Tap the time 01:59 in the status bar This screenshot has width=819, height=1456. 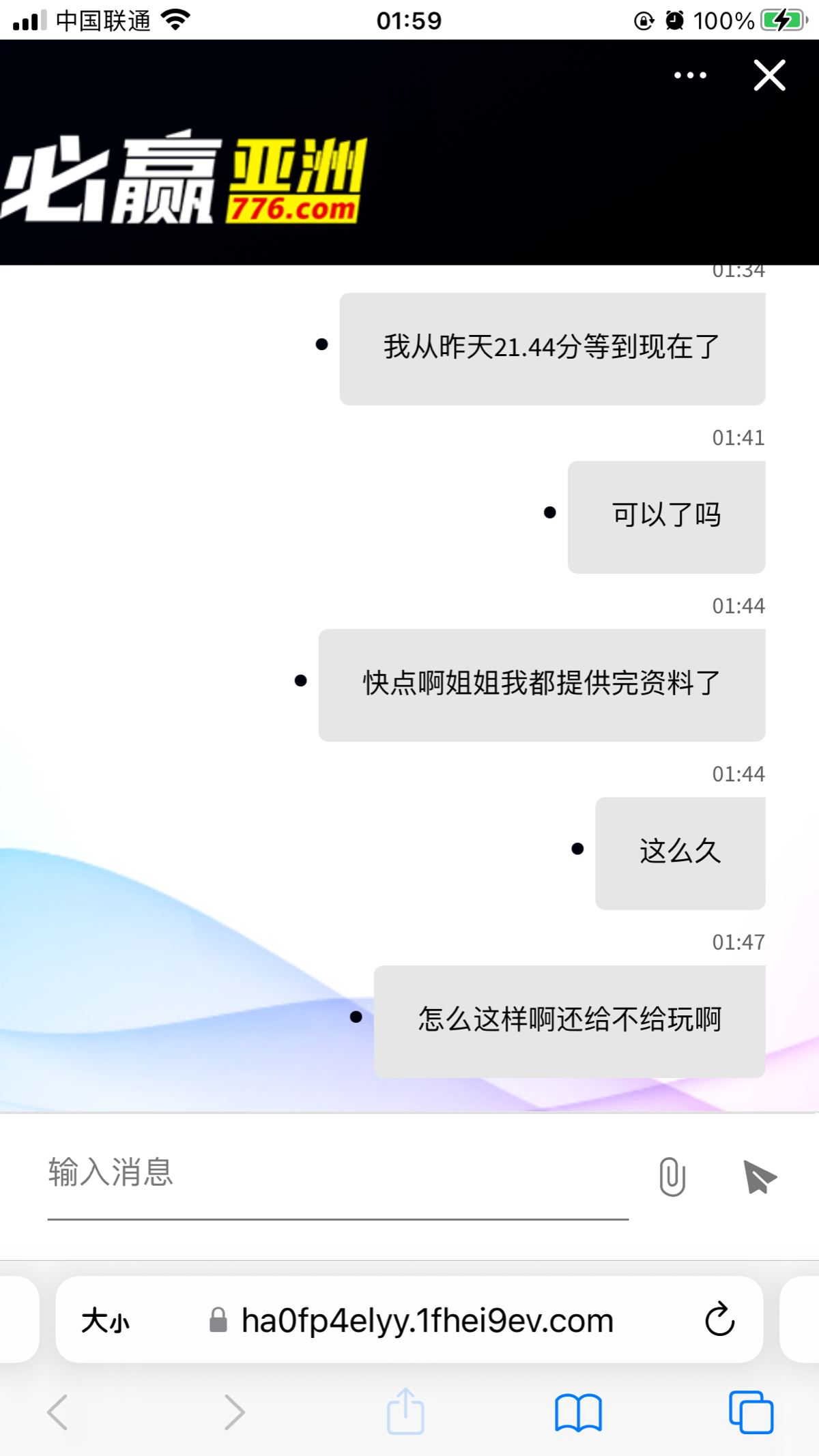tap(409, 19)
